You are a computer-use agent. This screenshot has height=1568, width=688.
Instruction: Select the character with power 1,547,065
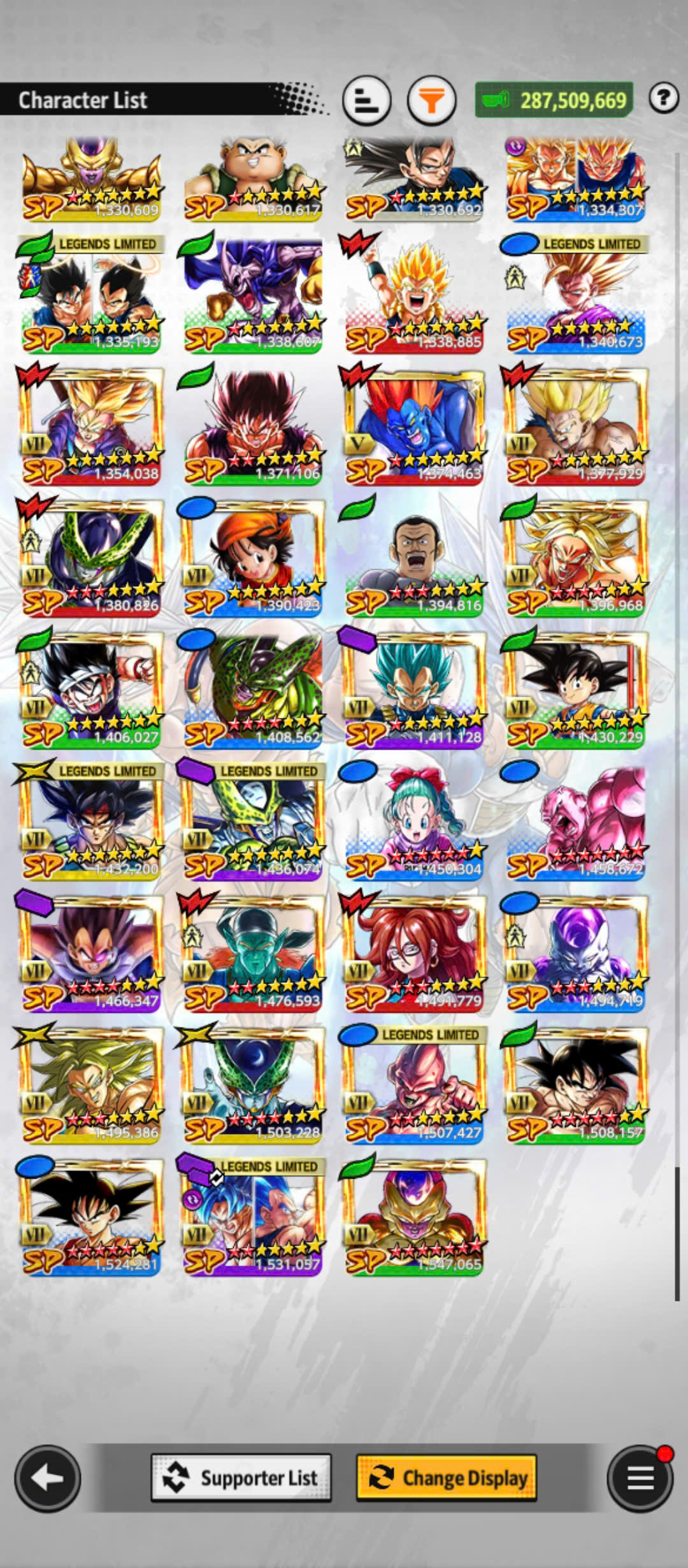click(415, 1217)
